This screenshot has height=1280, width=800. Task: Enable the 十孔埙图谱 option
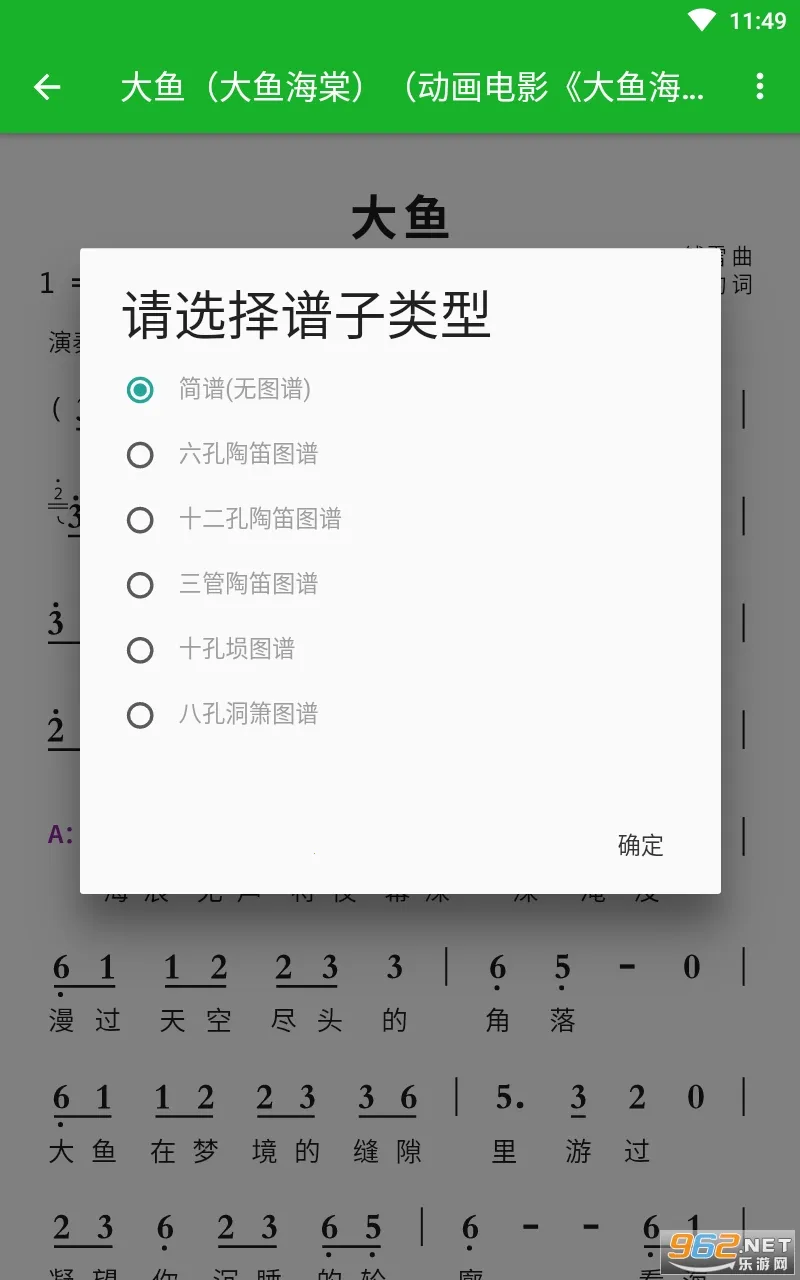pos(140,650)
